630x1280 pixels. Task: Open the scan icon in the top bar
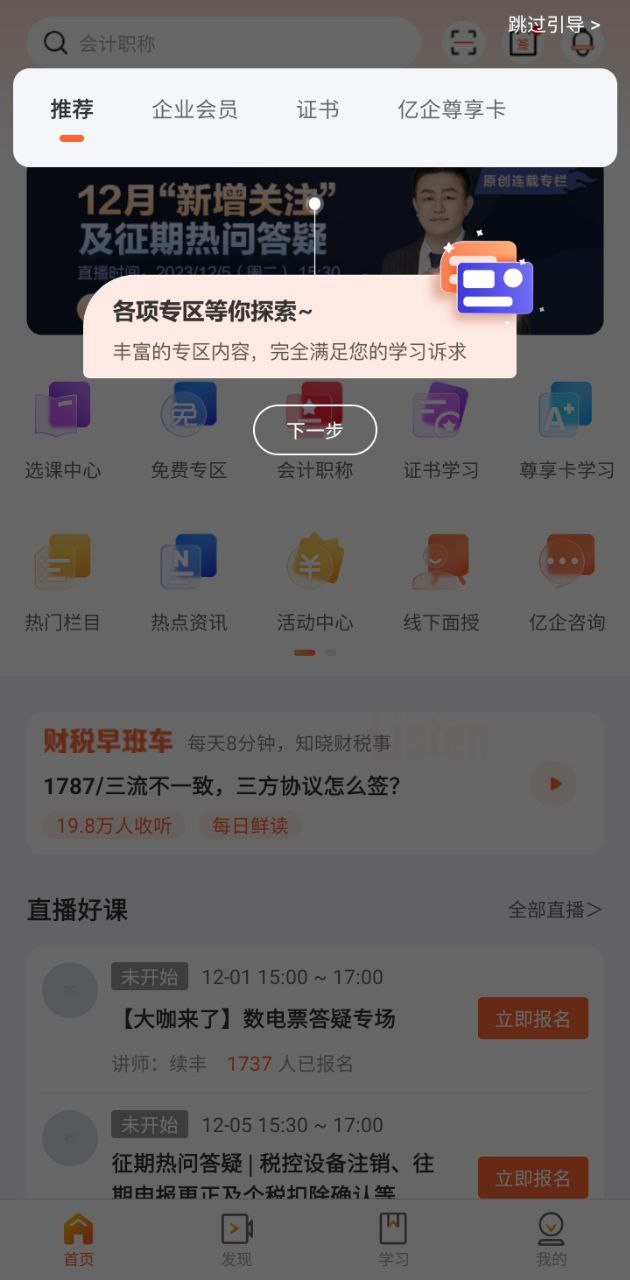click(x=463, y=42)
